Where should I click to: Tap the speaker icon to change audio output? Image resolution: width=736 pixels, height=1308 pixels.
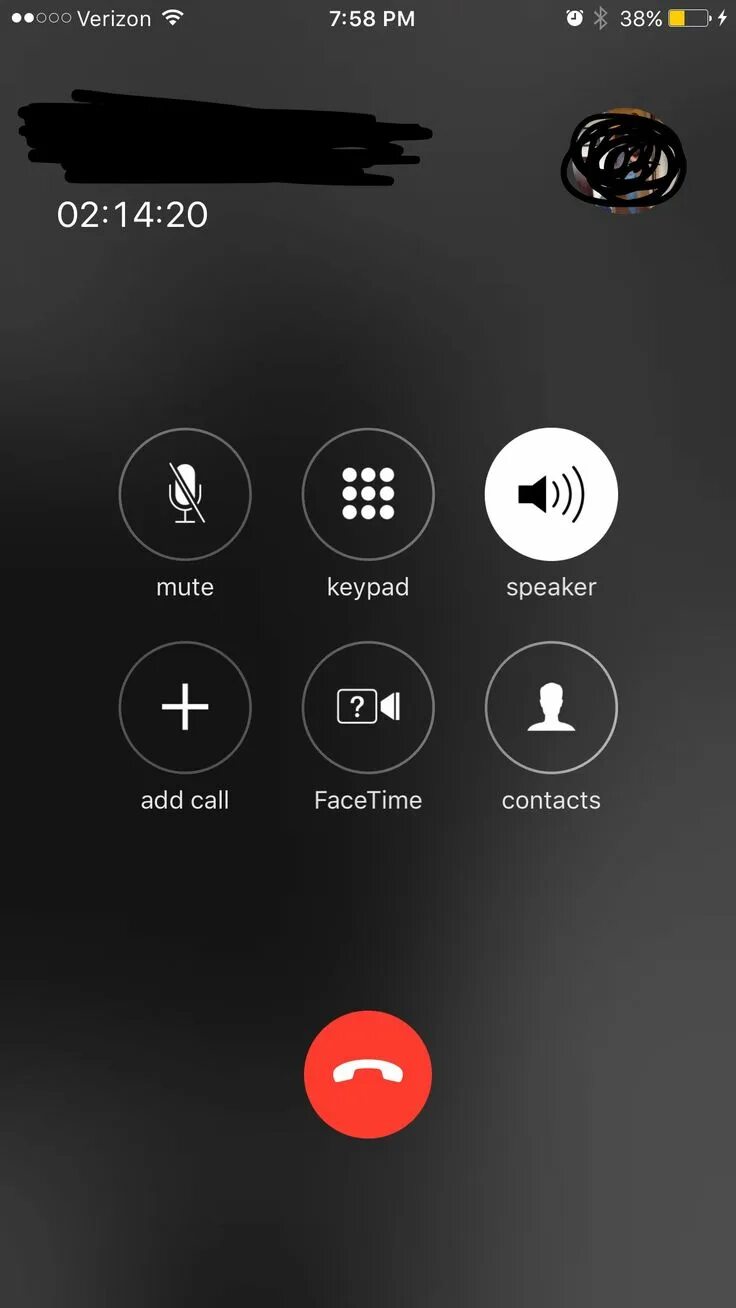coord(551,494)
